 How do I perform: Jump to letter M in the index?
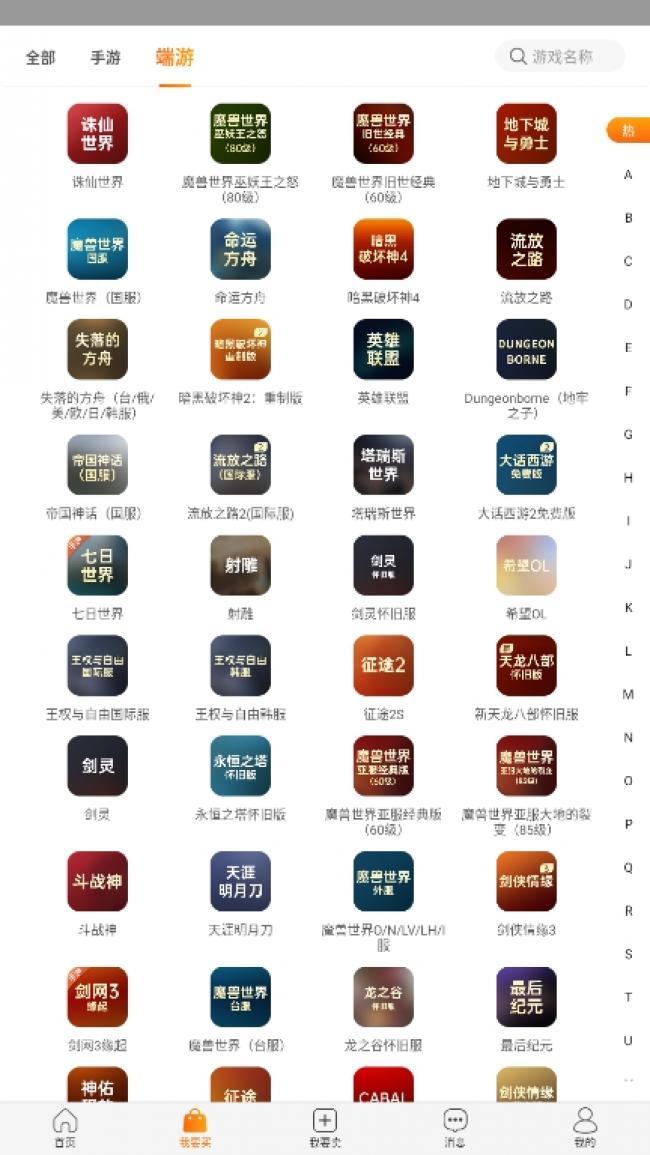tap(628, 694)
